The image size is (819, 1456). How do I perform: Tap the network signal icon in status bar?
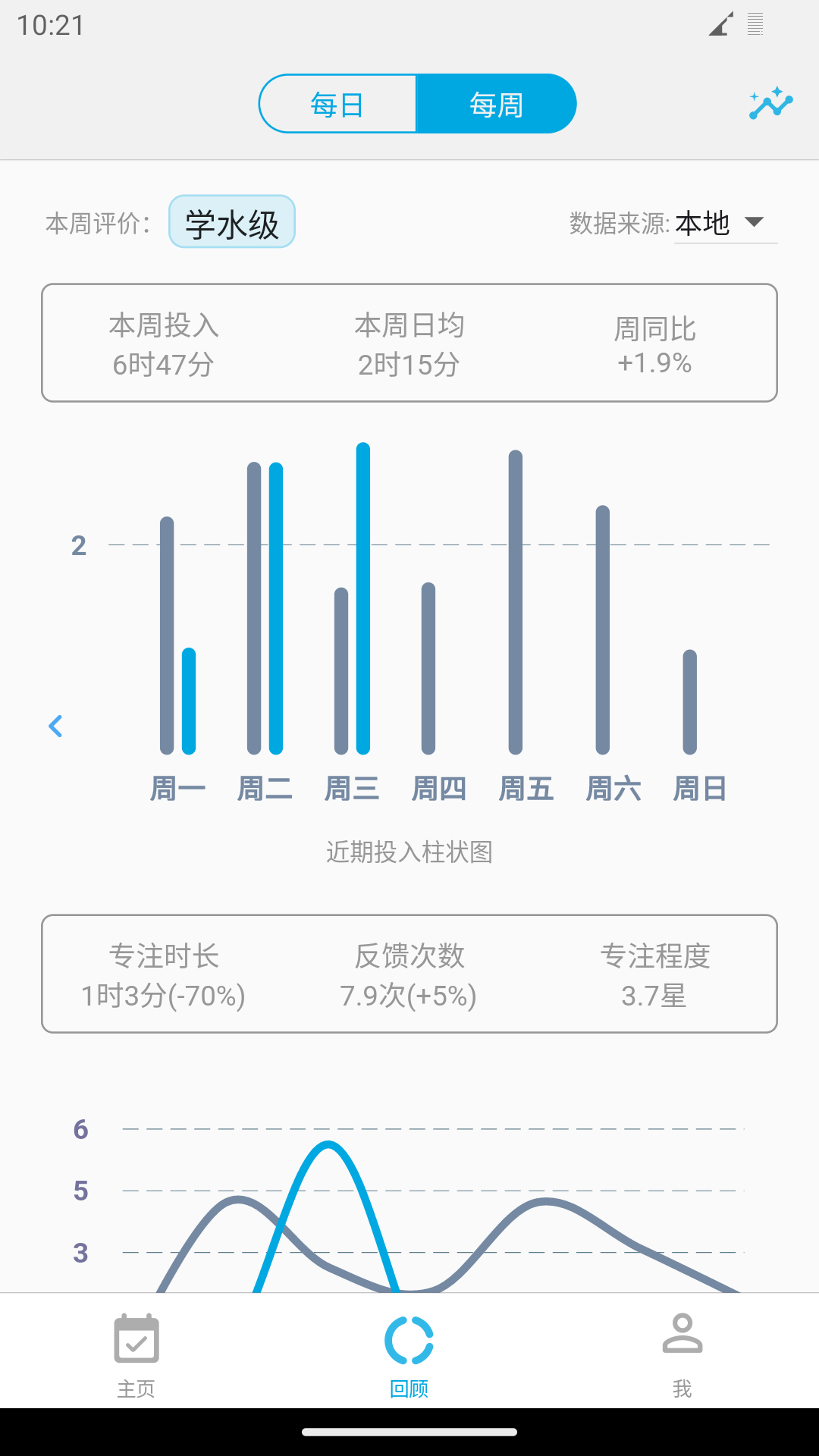(x=721, y=24)
